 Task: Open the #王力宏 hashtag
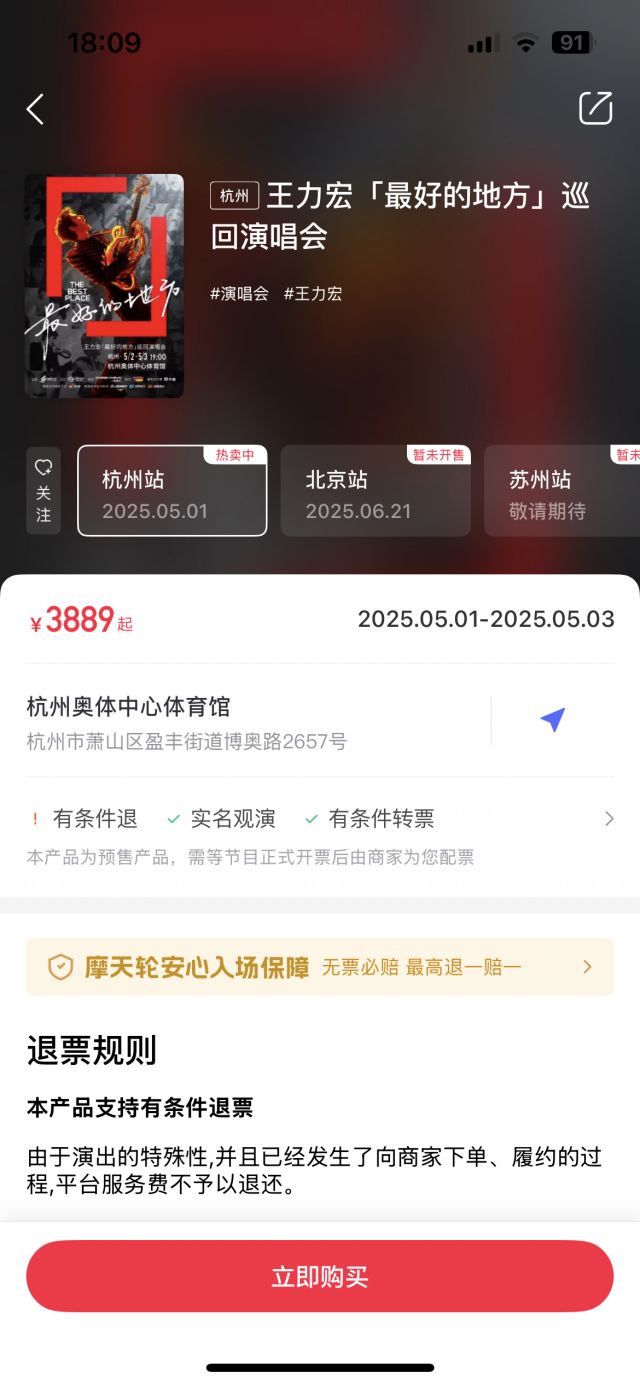(x=313, y=294)
